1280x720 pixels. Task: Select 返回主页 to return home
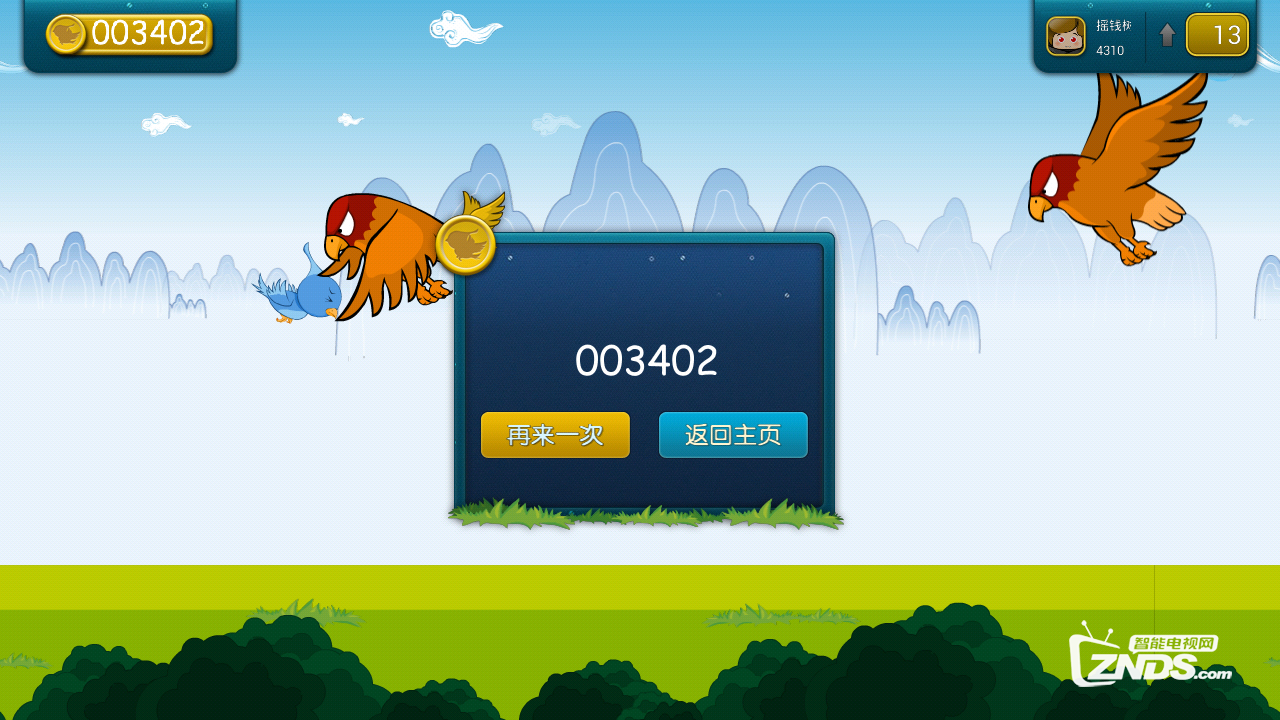pyautogui.click(x=733, y=435)
